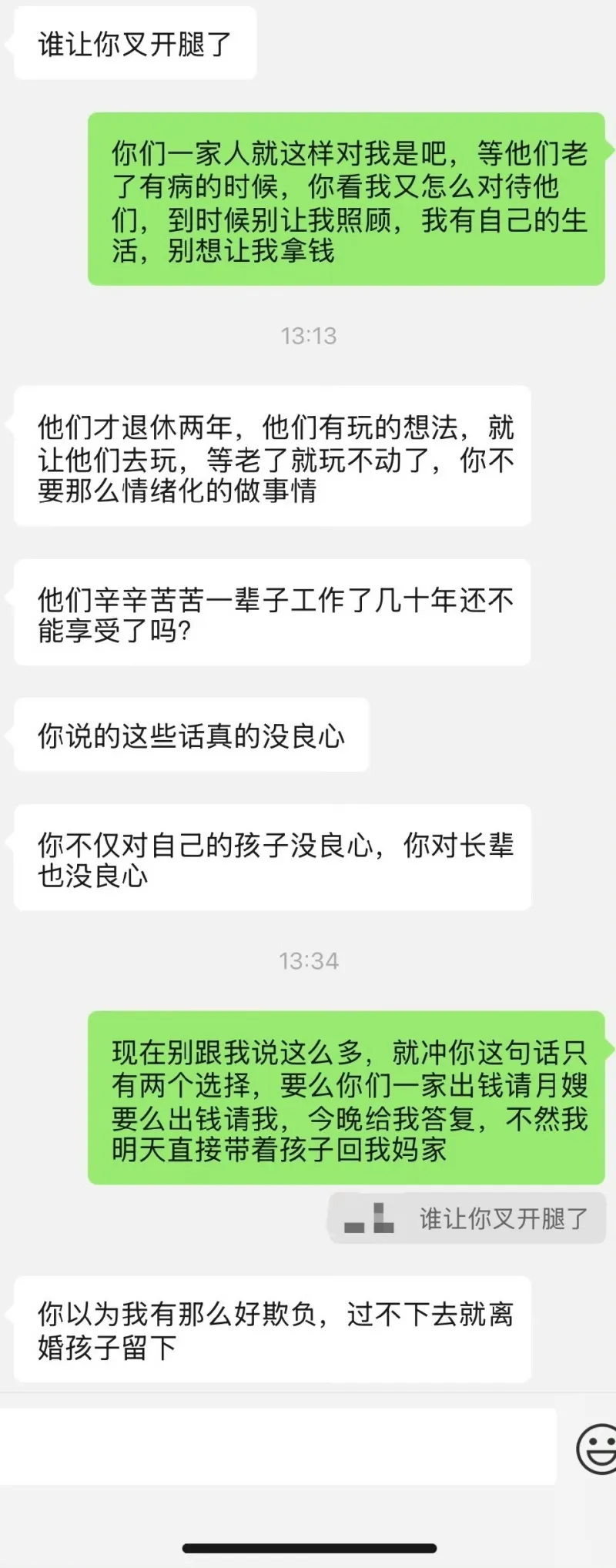Viewport: 616px width, 1568px height.
Task: Tap the message input box
Action: coord(277,1447)
